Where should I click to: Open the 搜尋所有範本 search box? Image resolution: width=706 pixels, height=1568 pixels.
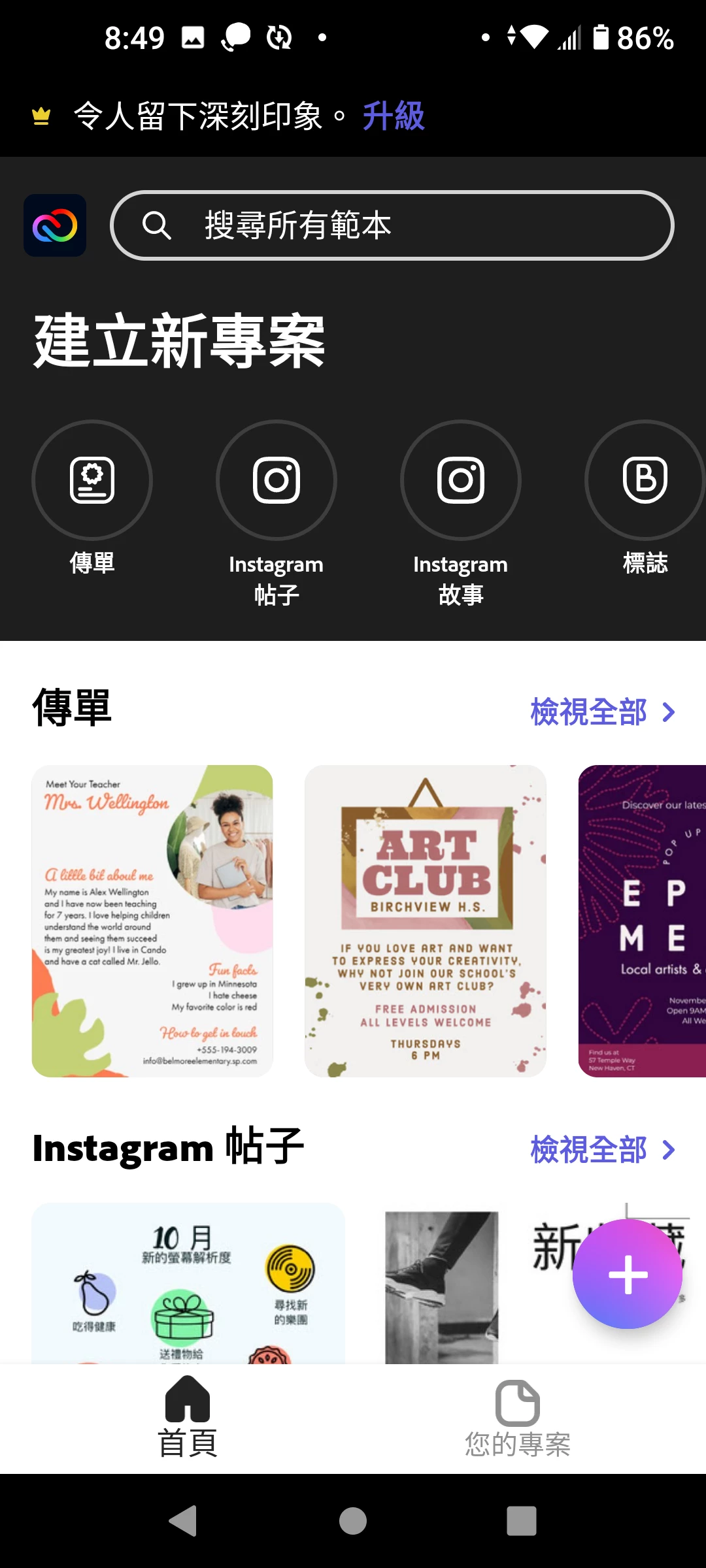tap(392, 225)
